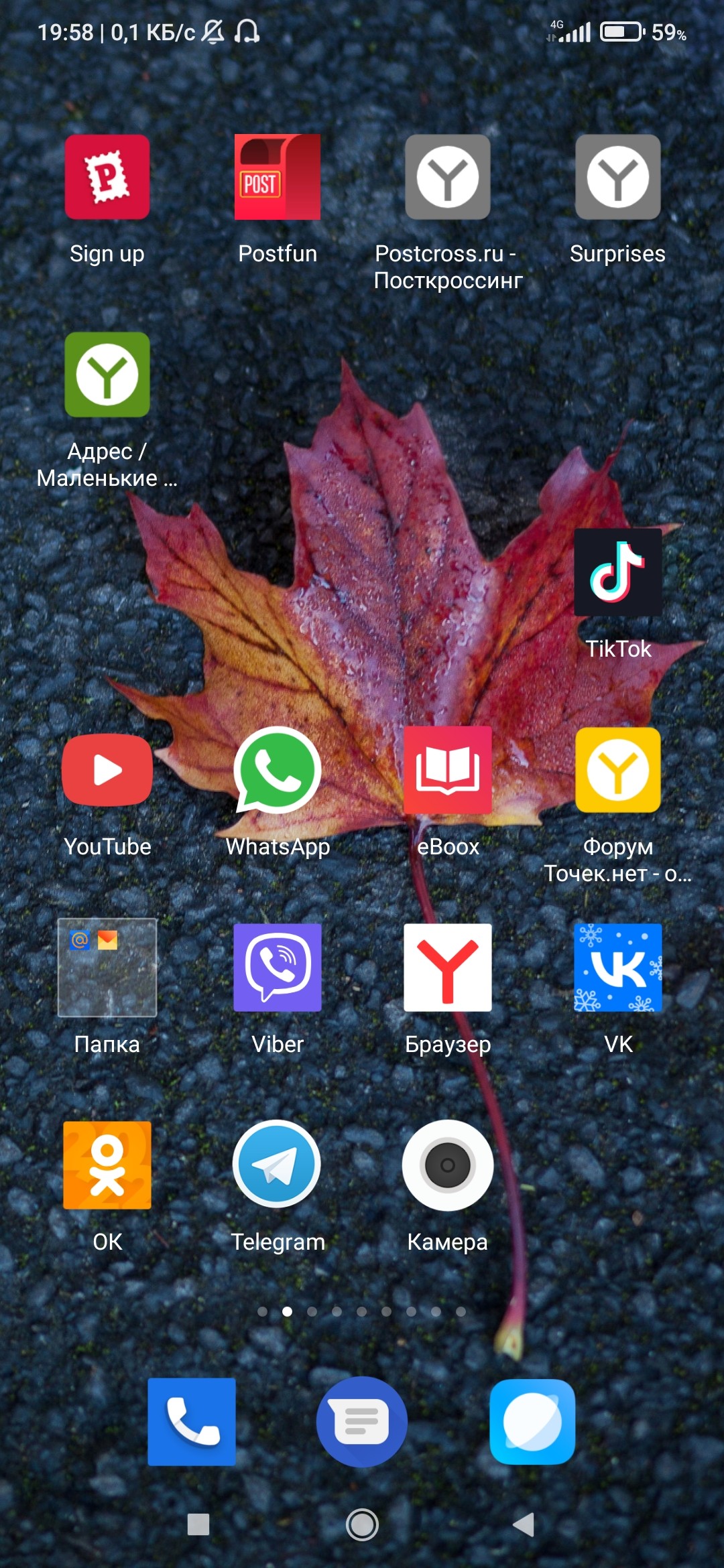The image size is (724, 1568).
Task: Open Яндекс Браузер
Action: 448,968
